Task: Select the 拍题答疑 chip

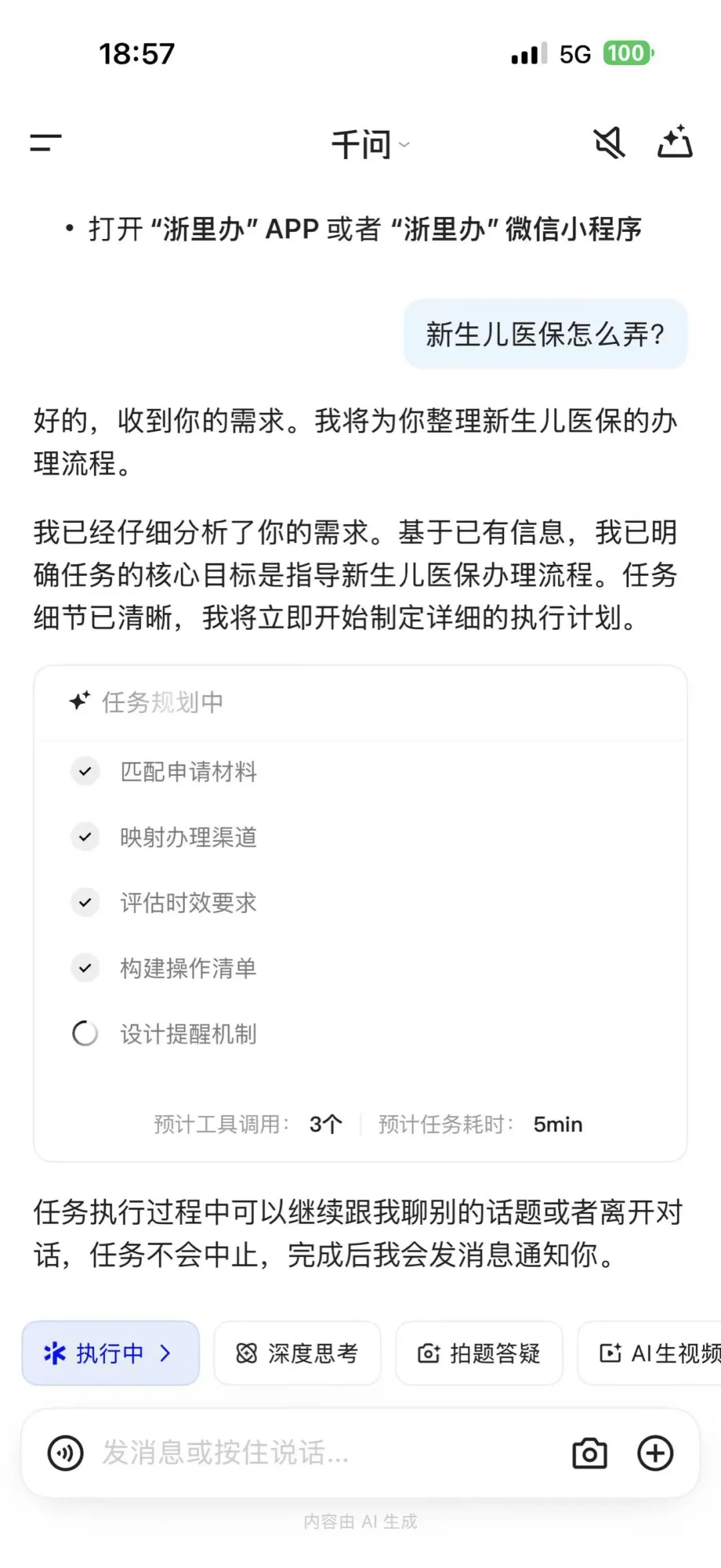Action: pos(479,1353)
